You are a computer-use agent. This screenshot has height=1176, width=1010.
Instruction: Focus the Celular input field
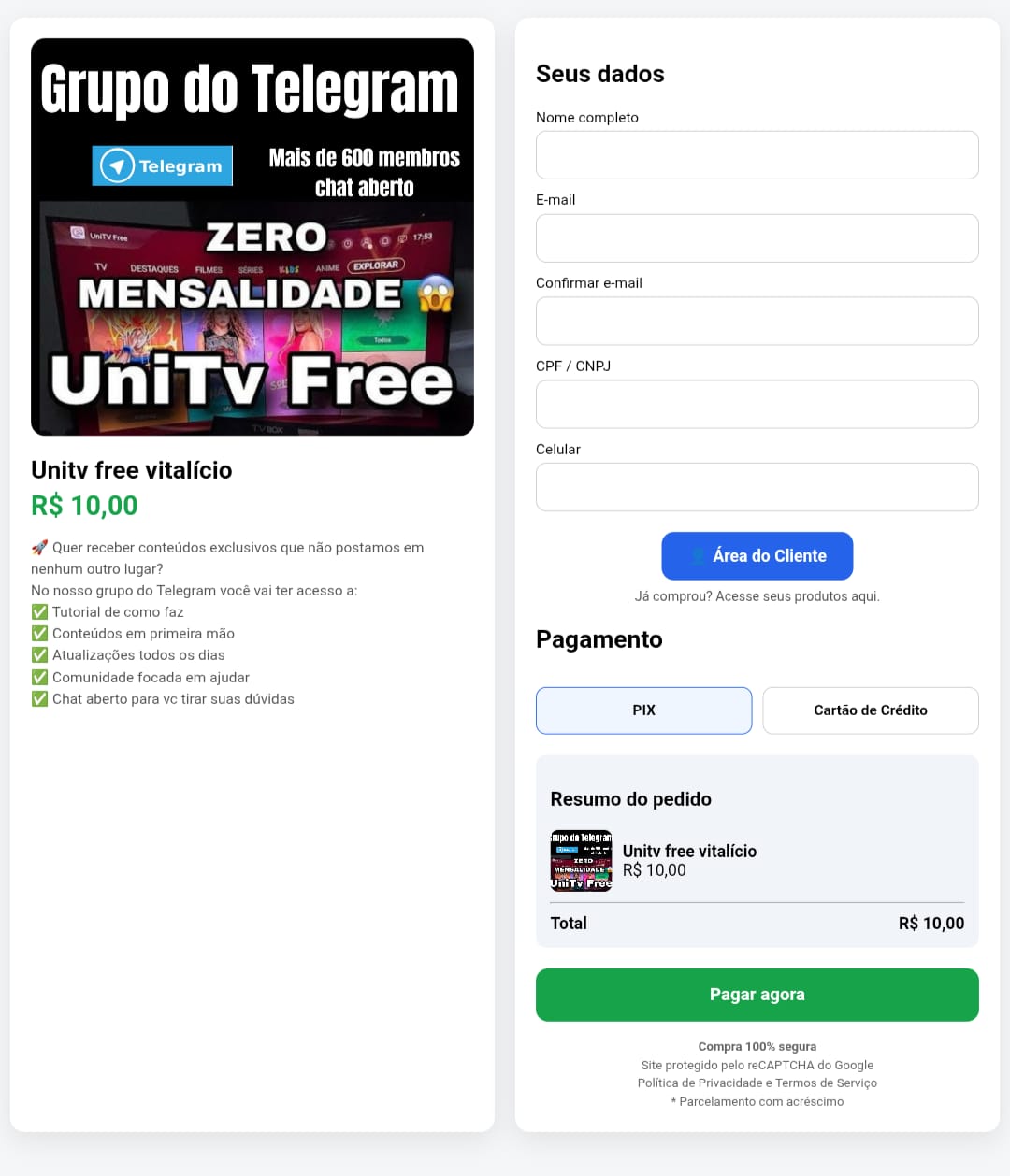pyautogui.click(x=757, y=487)
